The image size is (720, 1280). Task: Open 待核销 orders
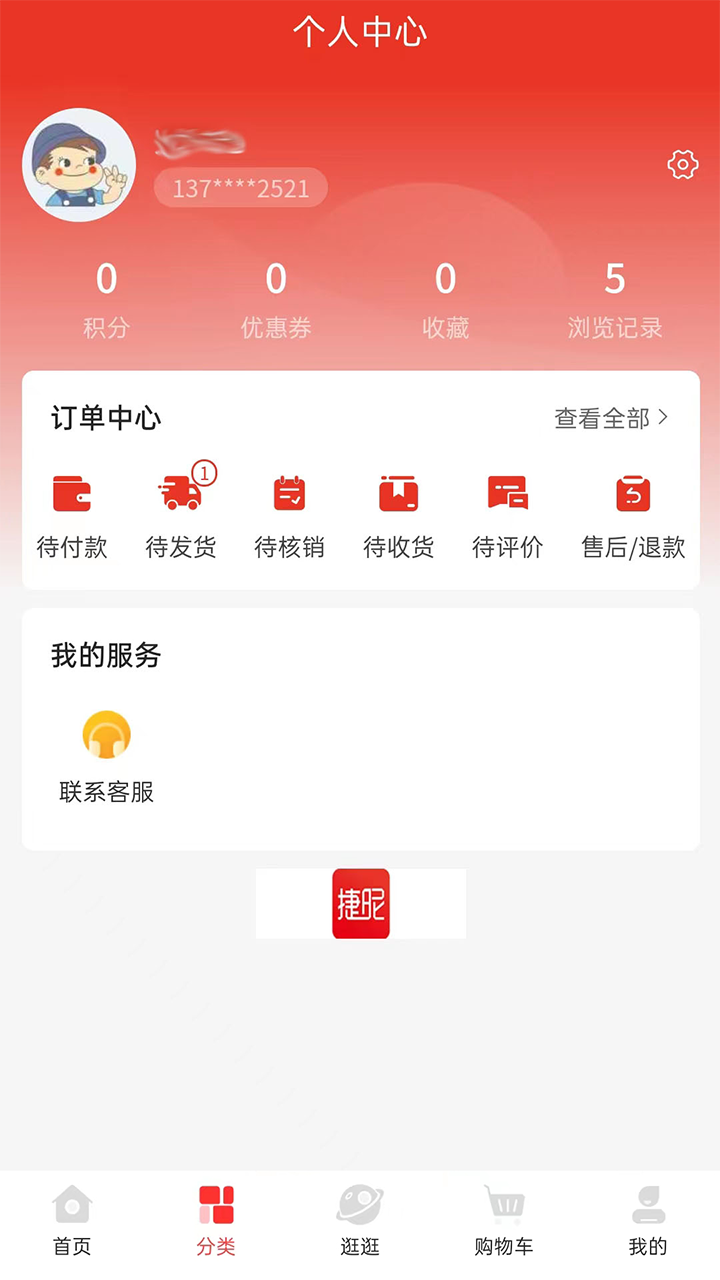click(289, 515)
